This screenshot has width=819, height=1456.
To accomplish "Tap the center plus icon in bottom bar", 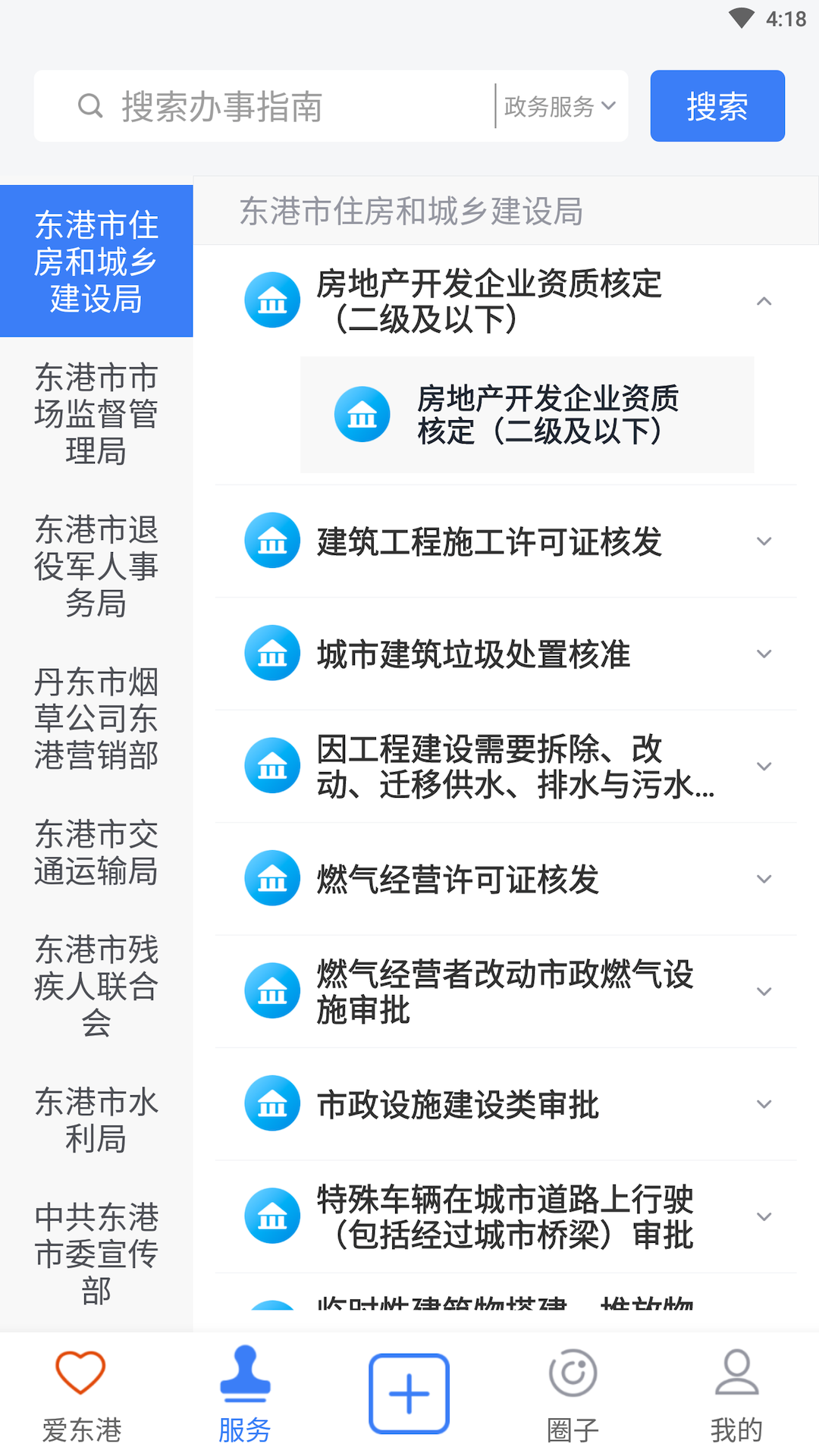I will coord(409,1390).
